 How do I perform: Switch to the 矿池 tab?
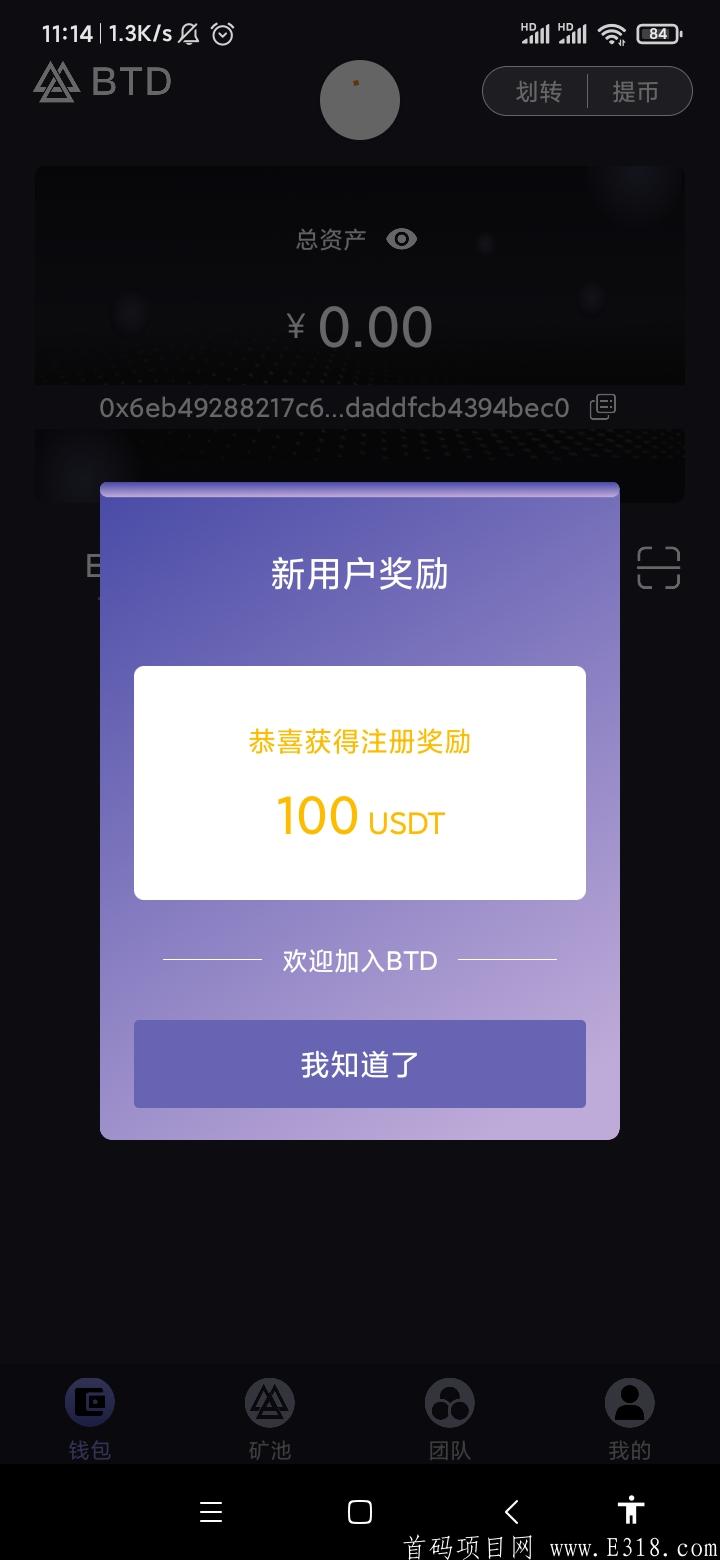[x=270, y=1419]
